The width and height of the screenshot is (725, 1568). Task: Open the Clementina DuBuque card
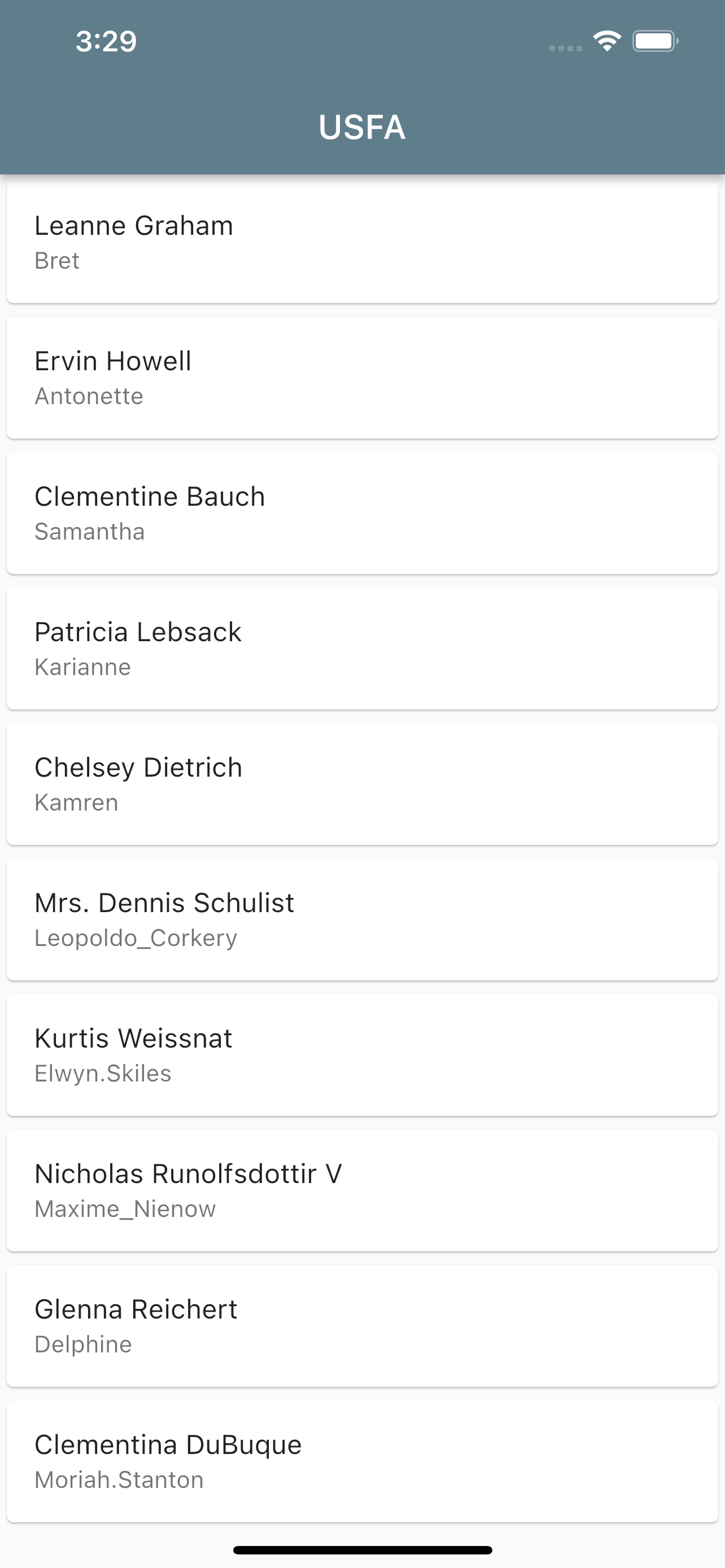coord(362,1461)
